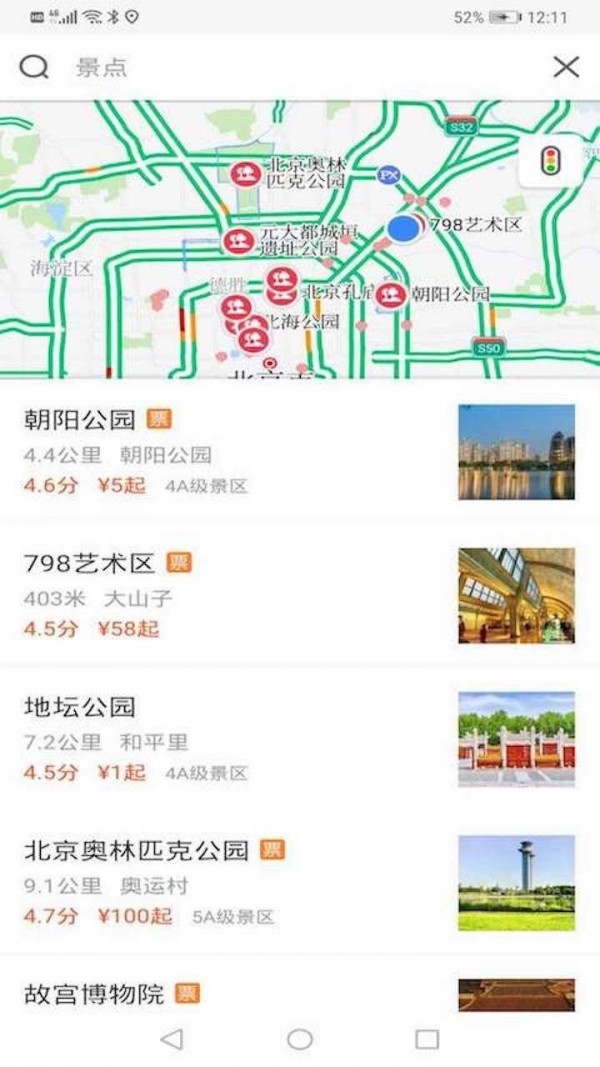Go back with the system back button
The width and height of the screenshot is (600, 1067).
[172, 1039]
